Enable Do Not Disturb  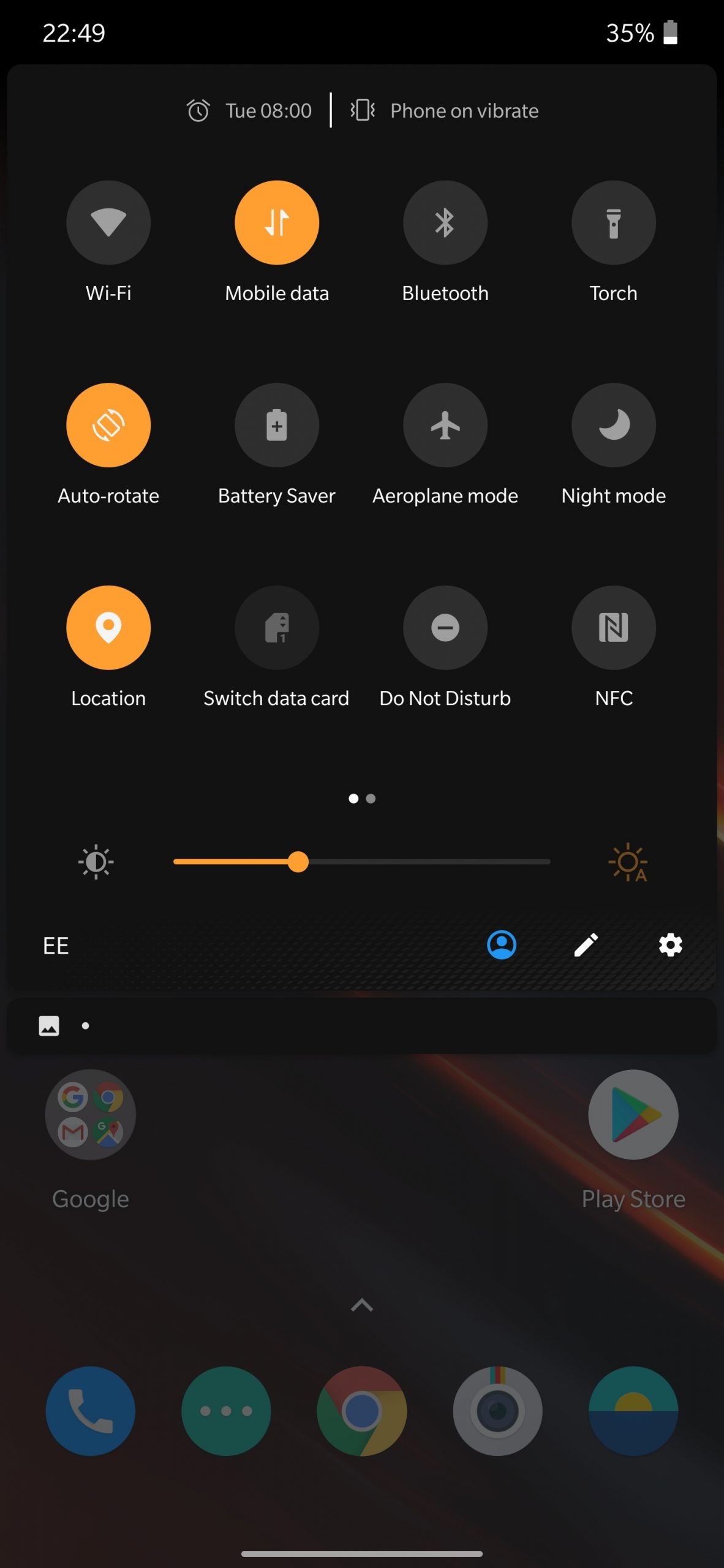coord(445,627)
